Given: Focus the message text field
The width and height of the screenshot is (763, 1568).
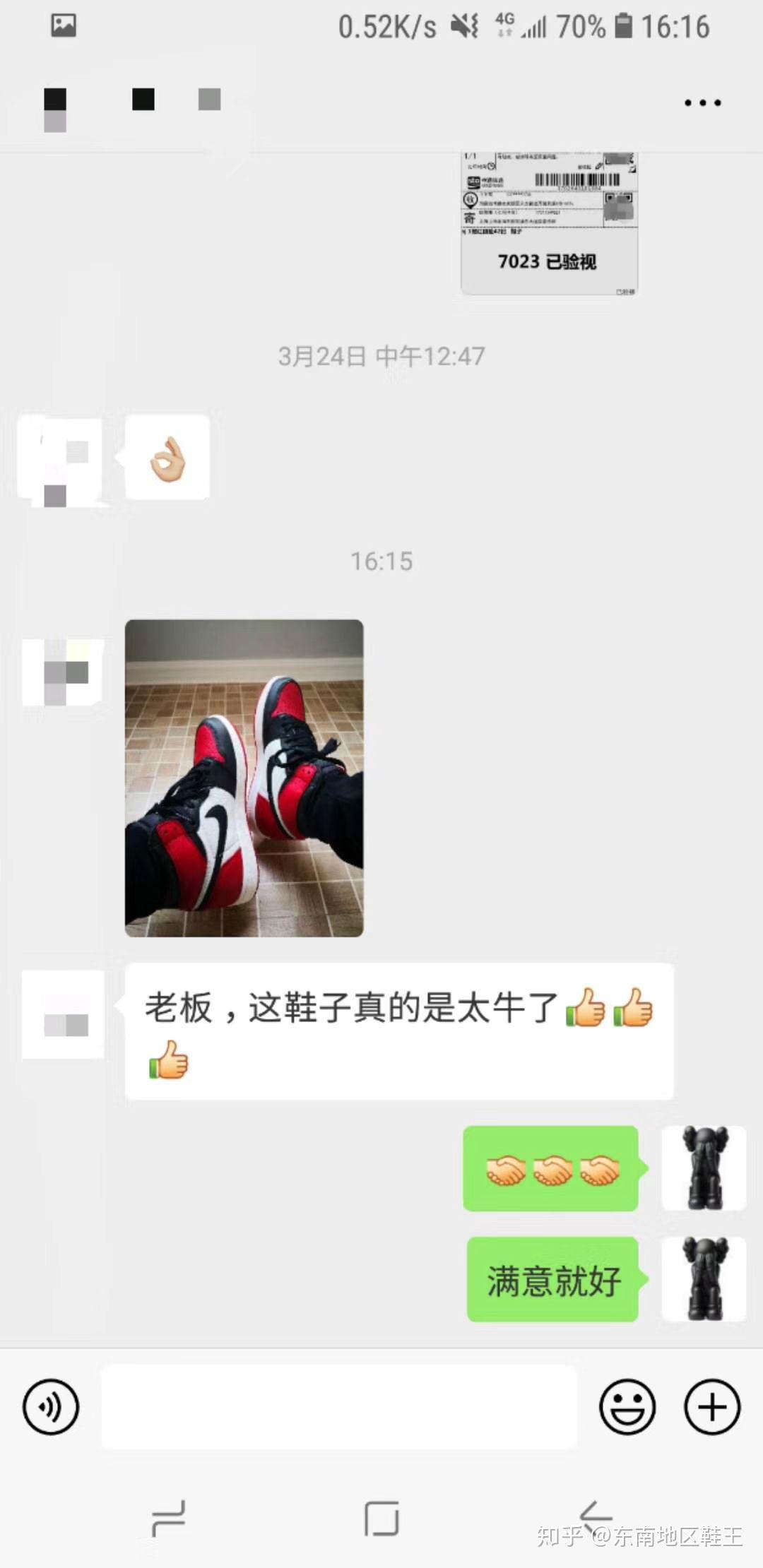Looking at the screenshot, I should (339, 1406).
